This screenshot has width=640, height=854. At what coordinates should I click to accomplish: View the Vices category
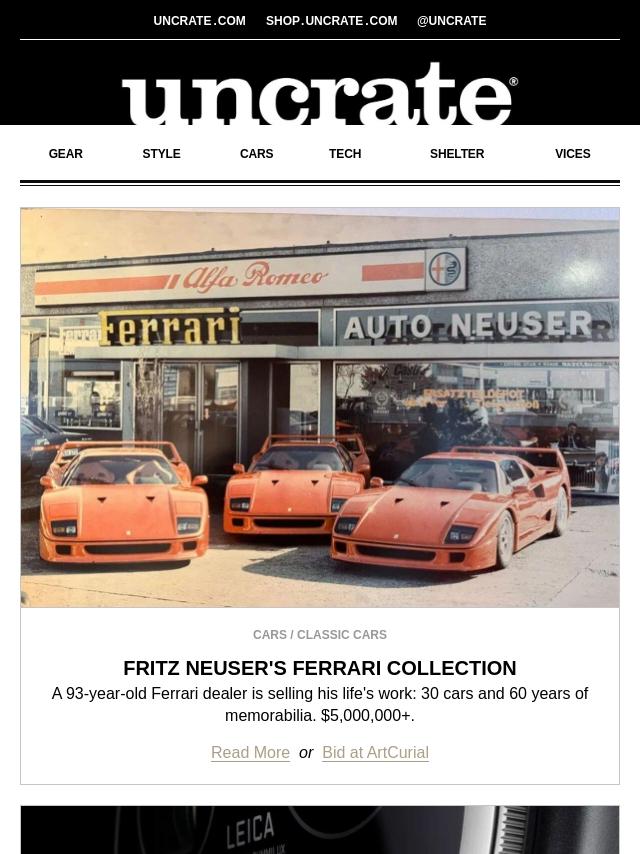[x=572, y=154]
